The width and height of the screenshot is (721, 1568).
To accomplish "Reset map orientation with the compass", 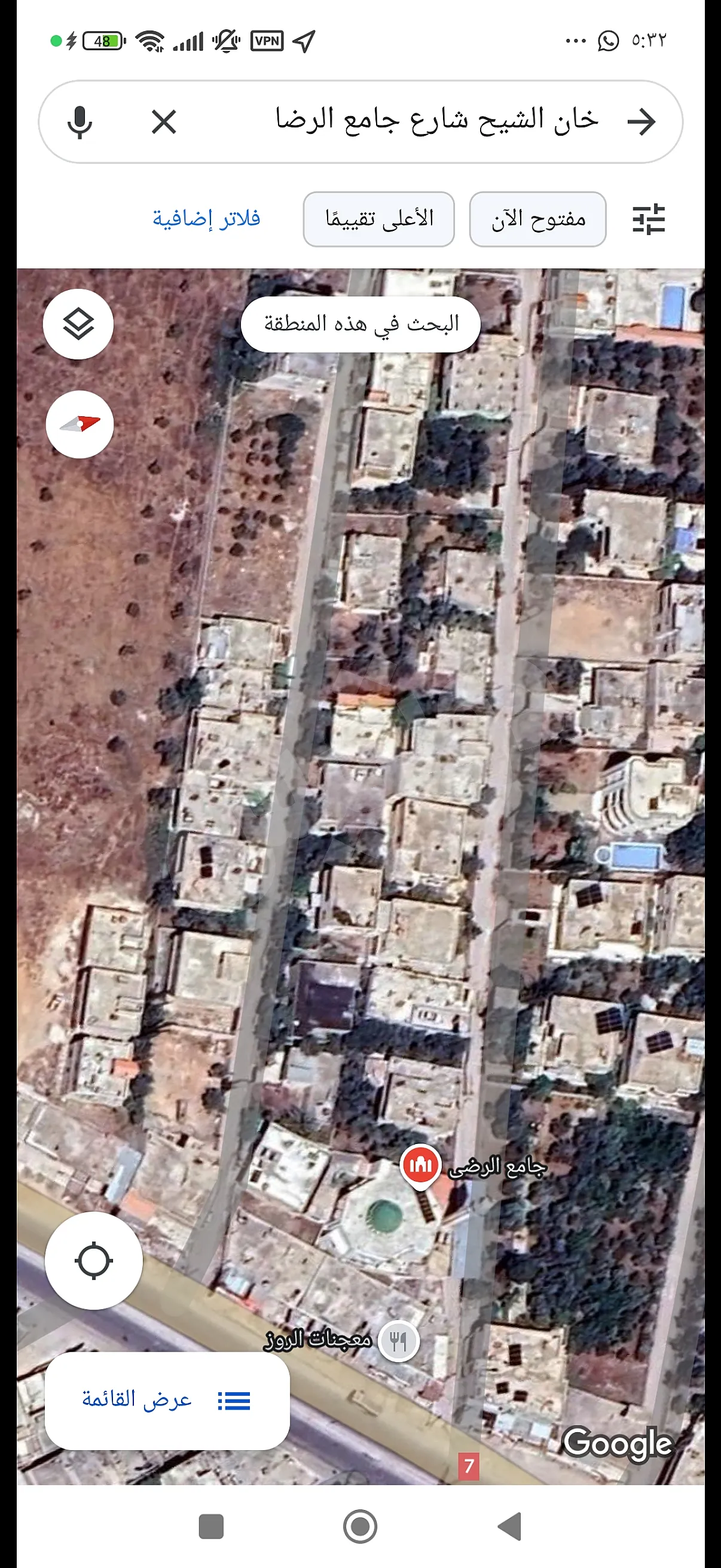I will [80, 424].
